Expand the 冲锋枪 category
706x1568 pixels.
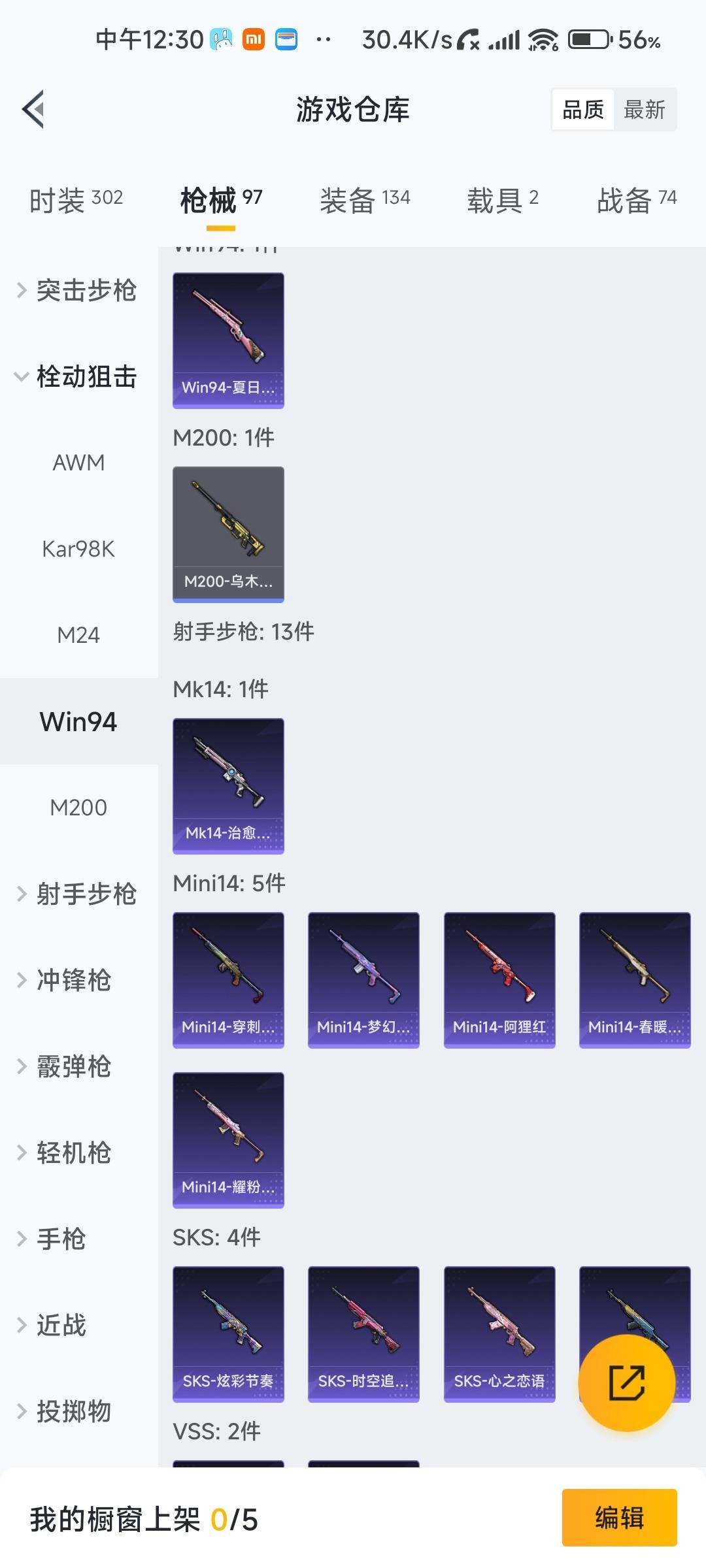tap(74, 980)
